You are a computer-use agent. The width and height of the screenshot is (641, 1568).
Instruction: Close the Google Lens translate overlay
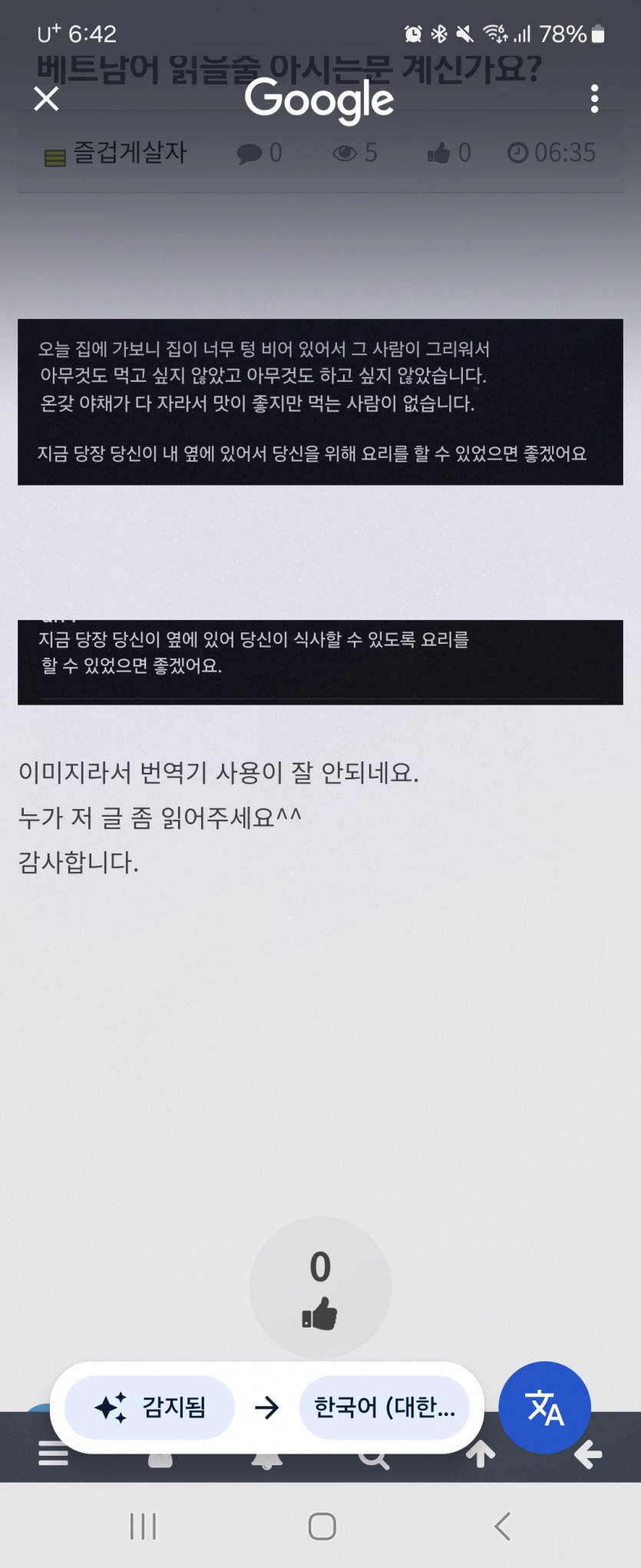coord(46,99)
